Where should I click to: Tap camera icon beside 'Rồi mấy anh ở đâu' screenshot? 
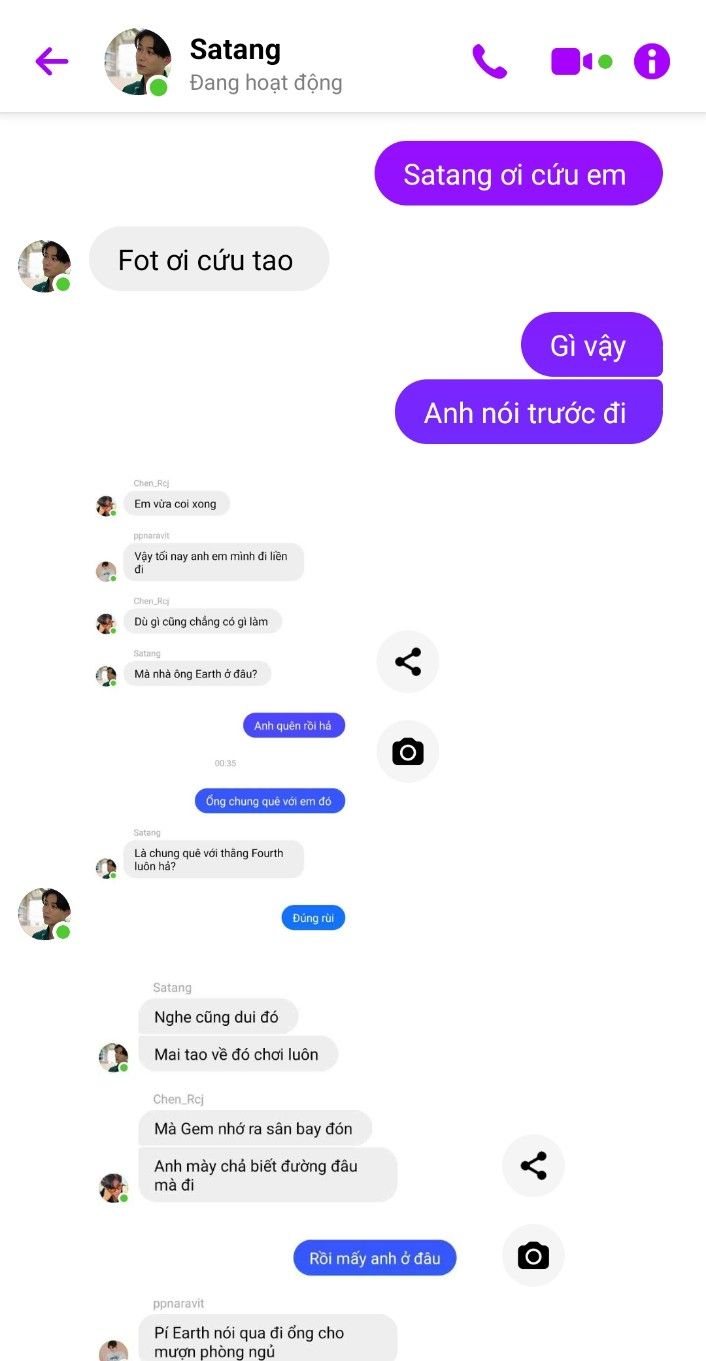(x=534, y=1256)
